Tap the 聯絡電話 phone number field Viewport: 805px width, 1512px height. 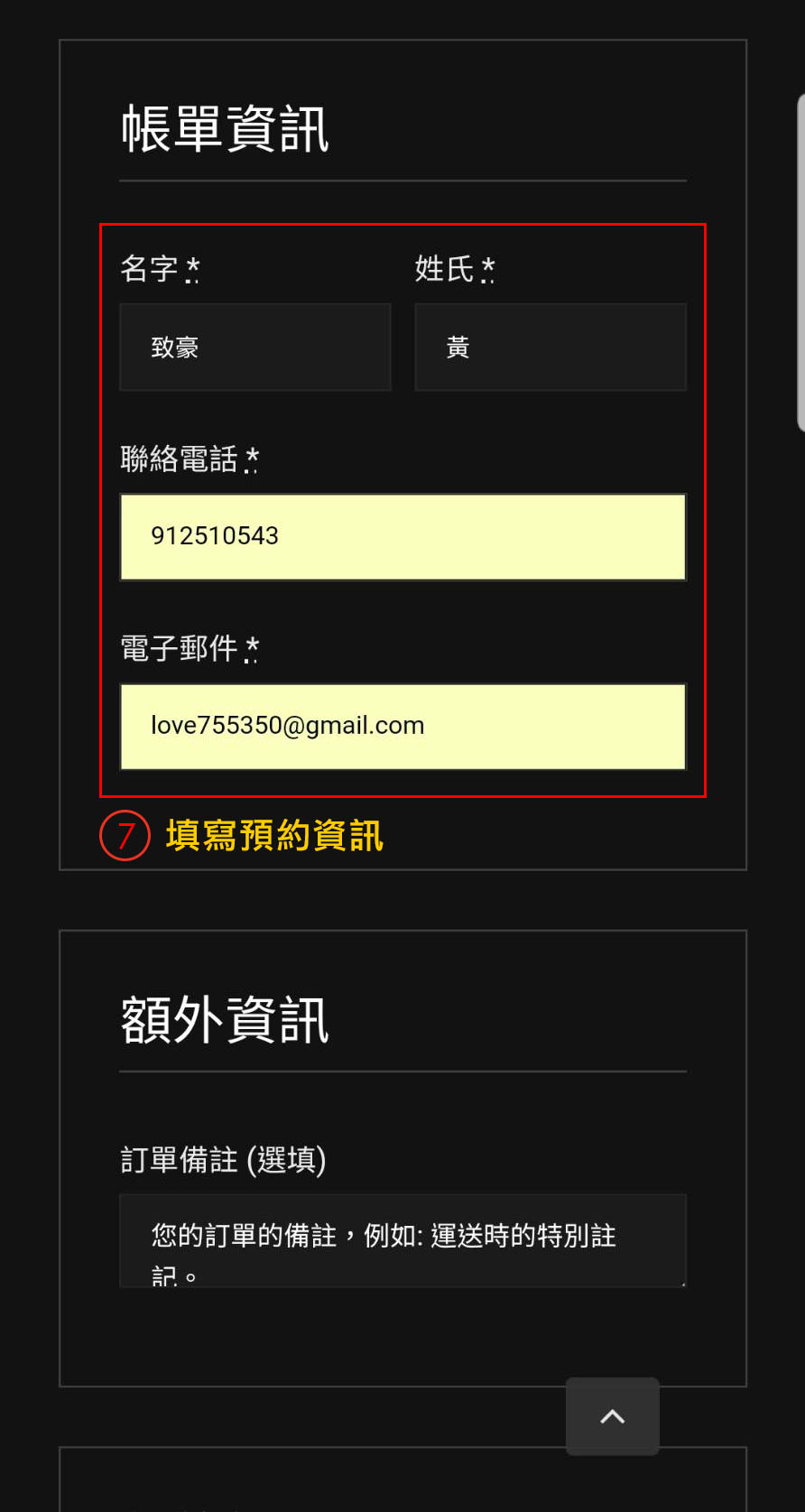[403, 537]
